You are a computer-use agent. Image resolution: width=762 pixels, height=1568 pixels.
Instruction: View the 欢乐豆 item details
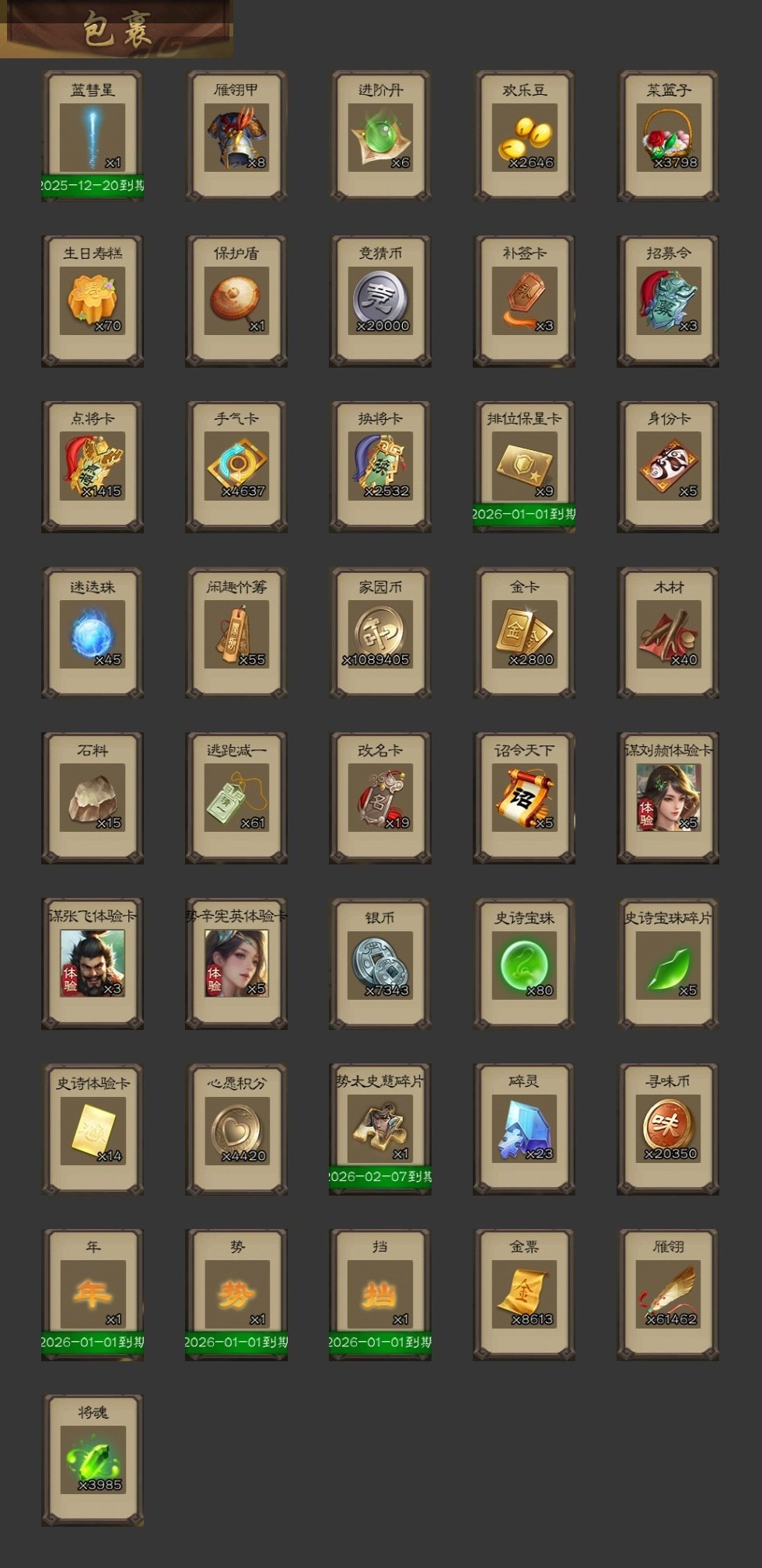tap(524, 137)
